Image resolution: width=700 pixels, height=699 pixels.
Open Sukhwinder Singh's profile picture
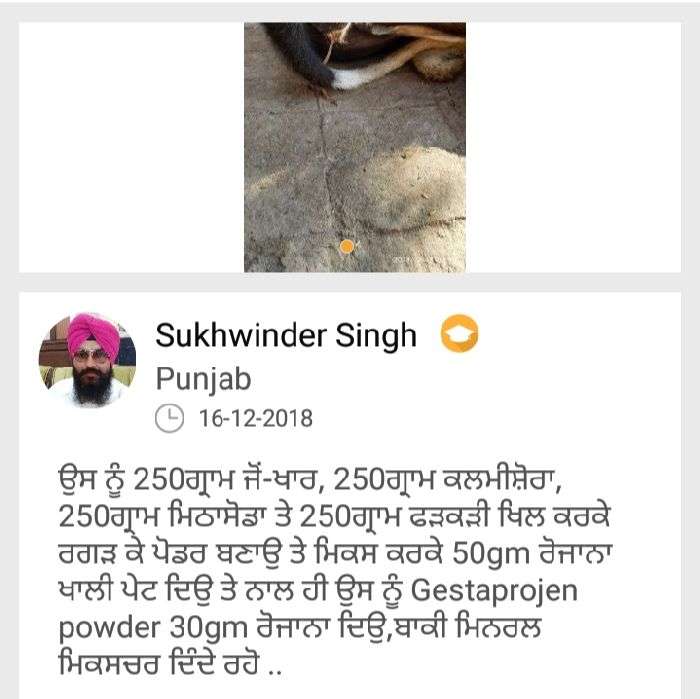click(x=87, y=360)
